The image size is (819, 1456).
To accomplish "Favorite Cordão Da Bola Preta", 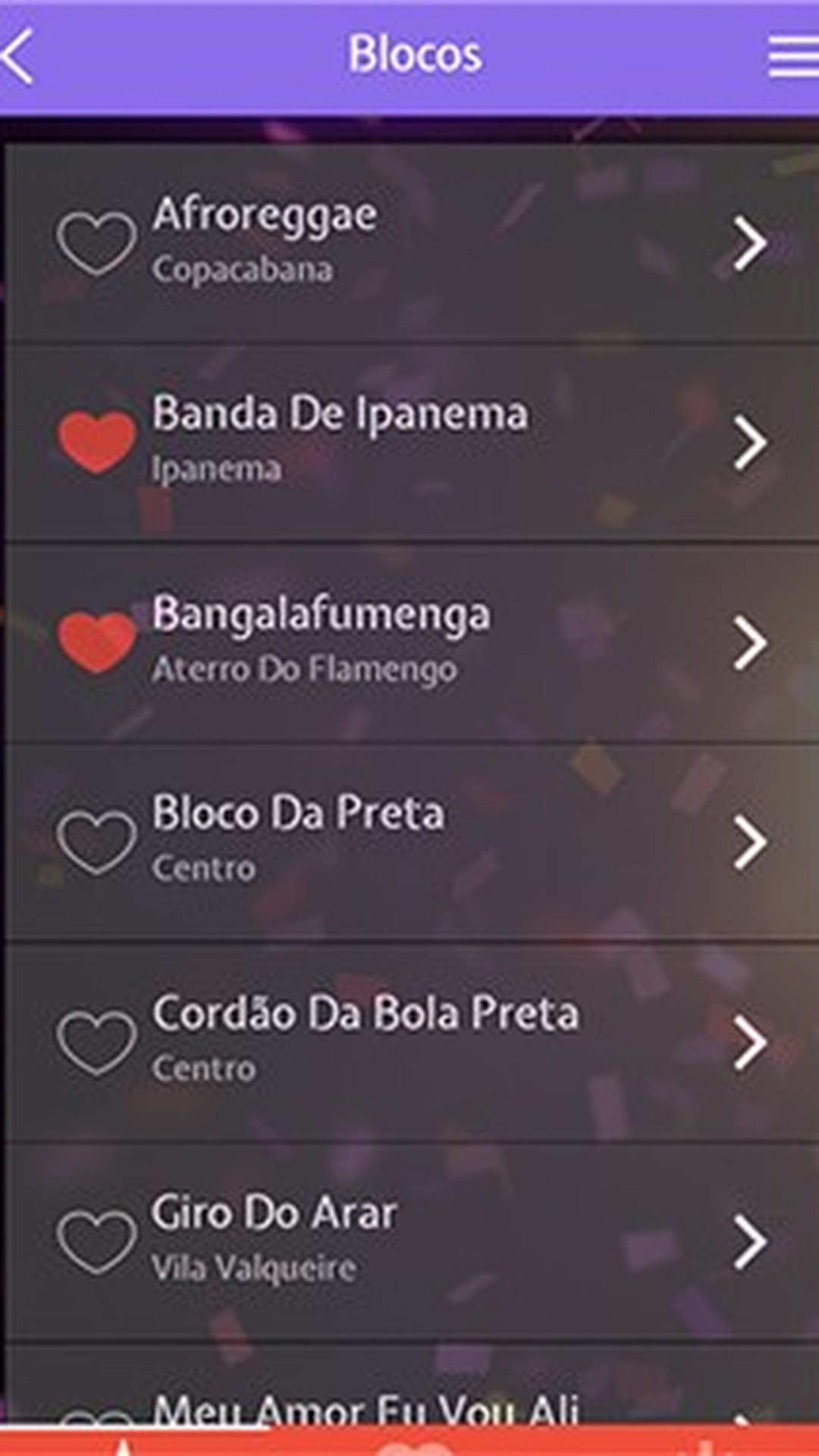I will tap(96, 1041).
